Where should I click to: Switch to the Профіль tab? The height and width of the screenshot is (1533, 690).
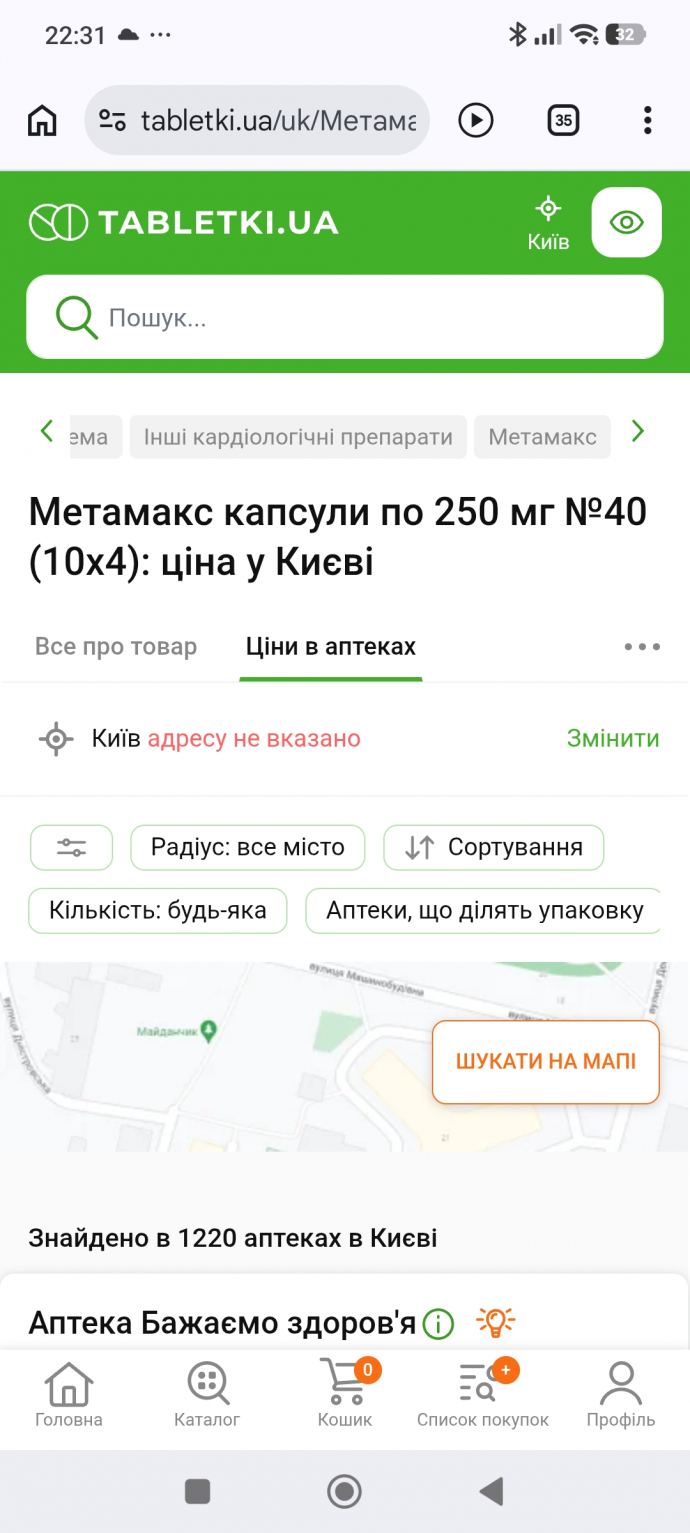tap(621, 1395)
